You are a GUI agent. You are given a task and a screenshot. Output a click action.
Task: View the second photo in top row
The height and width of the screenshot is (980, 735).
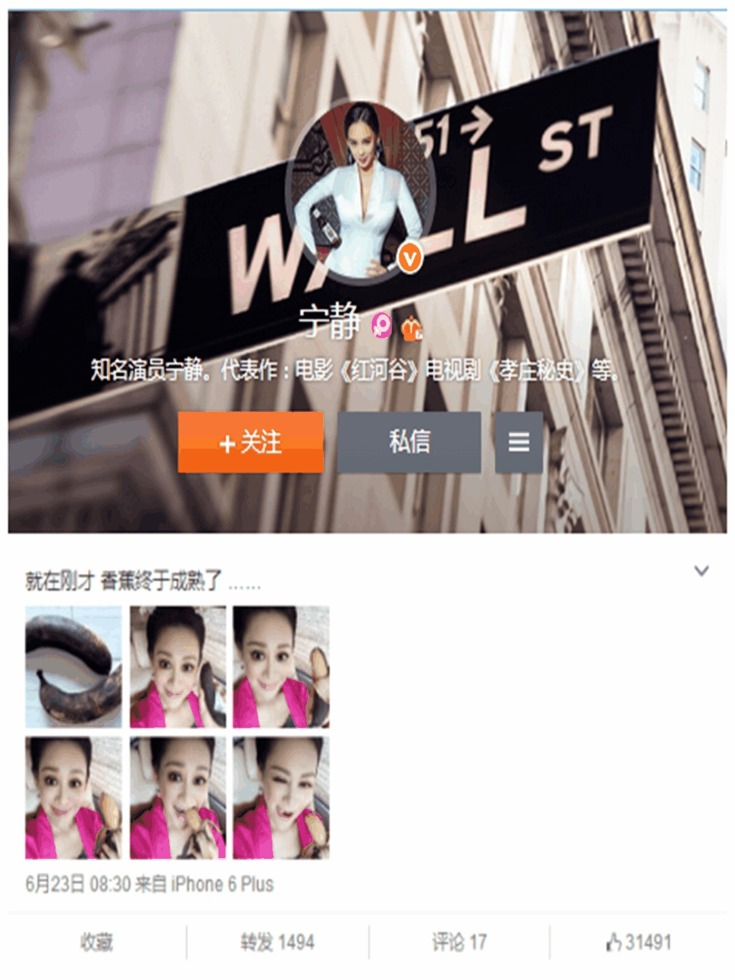click(x=177, y=652)
